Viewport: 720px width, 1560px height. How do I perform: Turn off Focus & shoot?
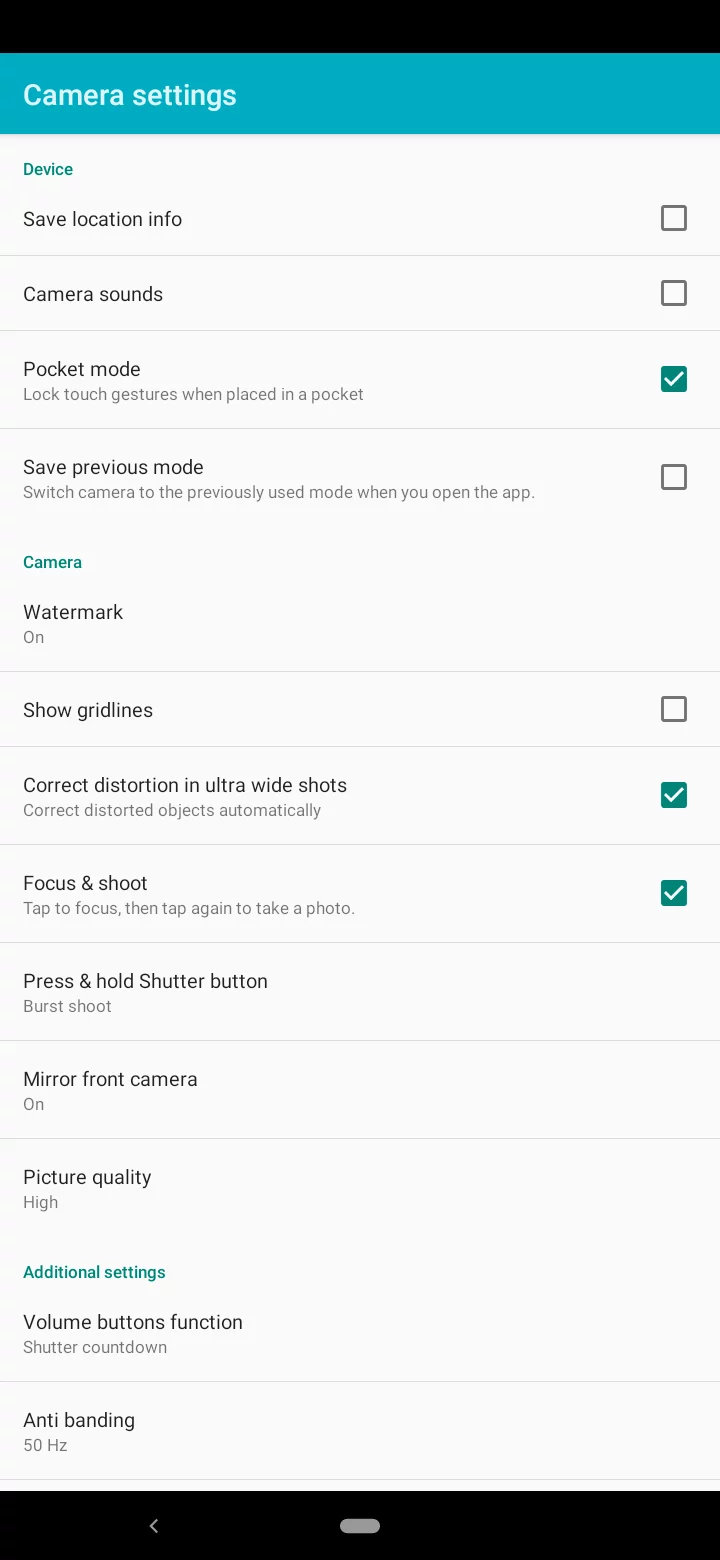coord(673,893)
